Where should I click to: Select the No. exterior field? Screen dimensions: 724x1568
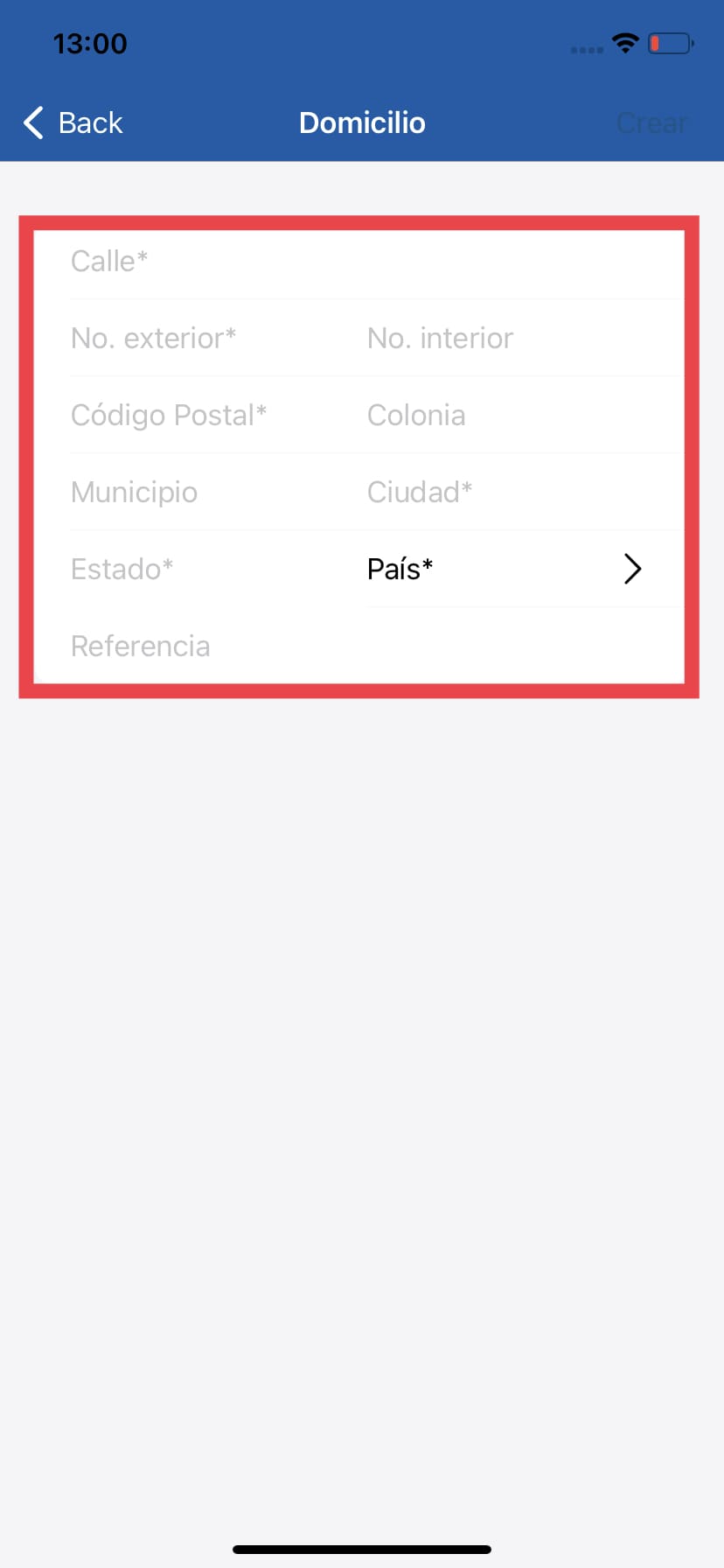tap(175, 337)
